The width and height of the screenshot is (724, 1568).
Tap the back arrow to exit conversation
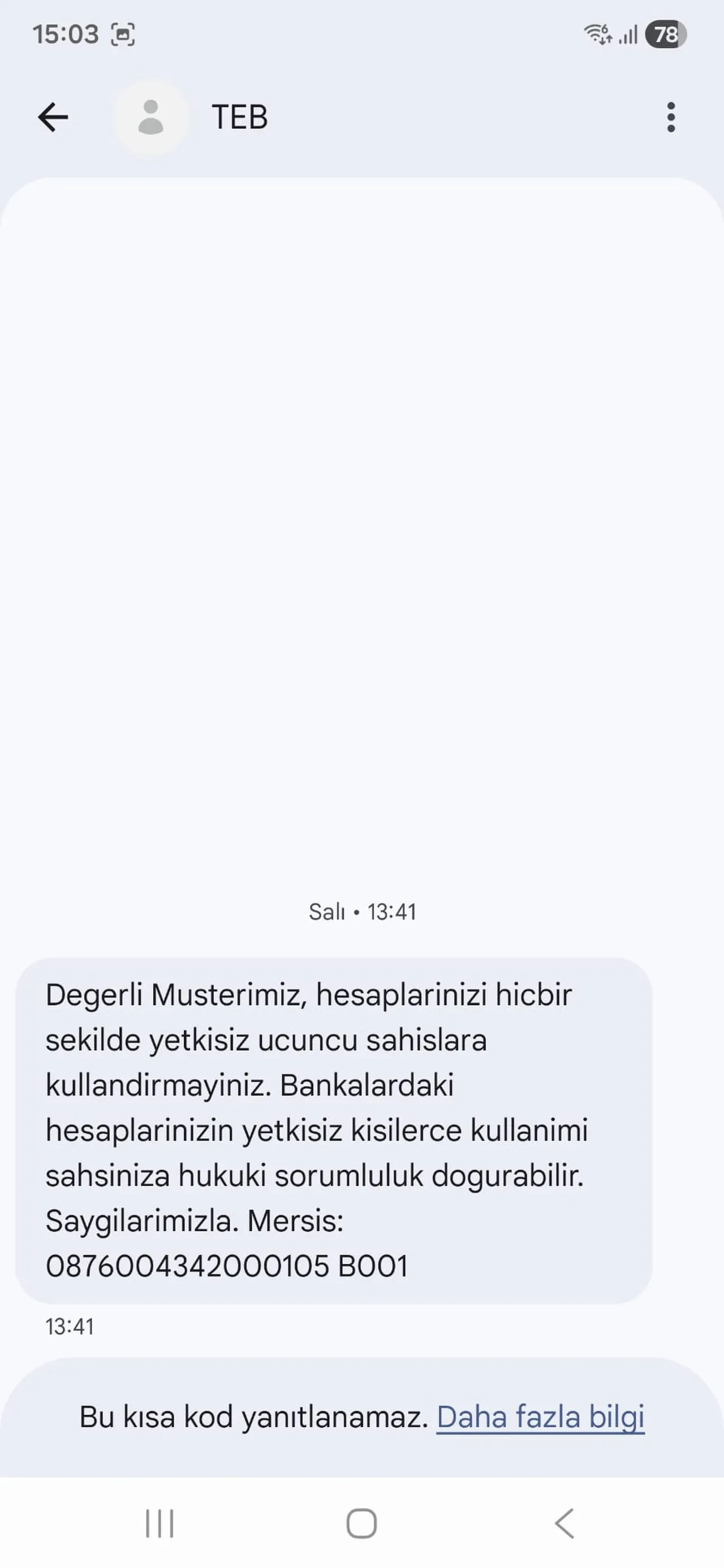click(x=53, y=118)
